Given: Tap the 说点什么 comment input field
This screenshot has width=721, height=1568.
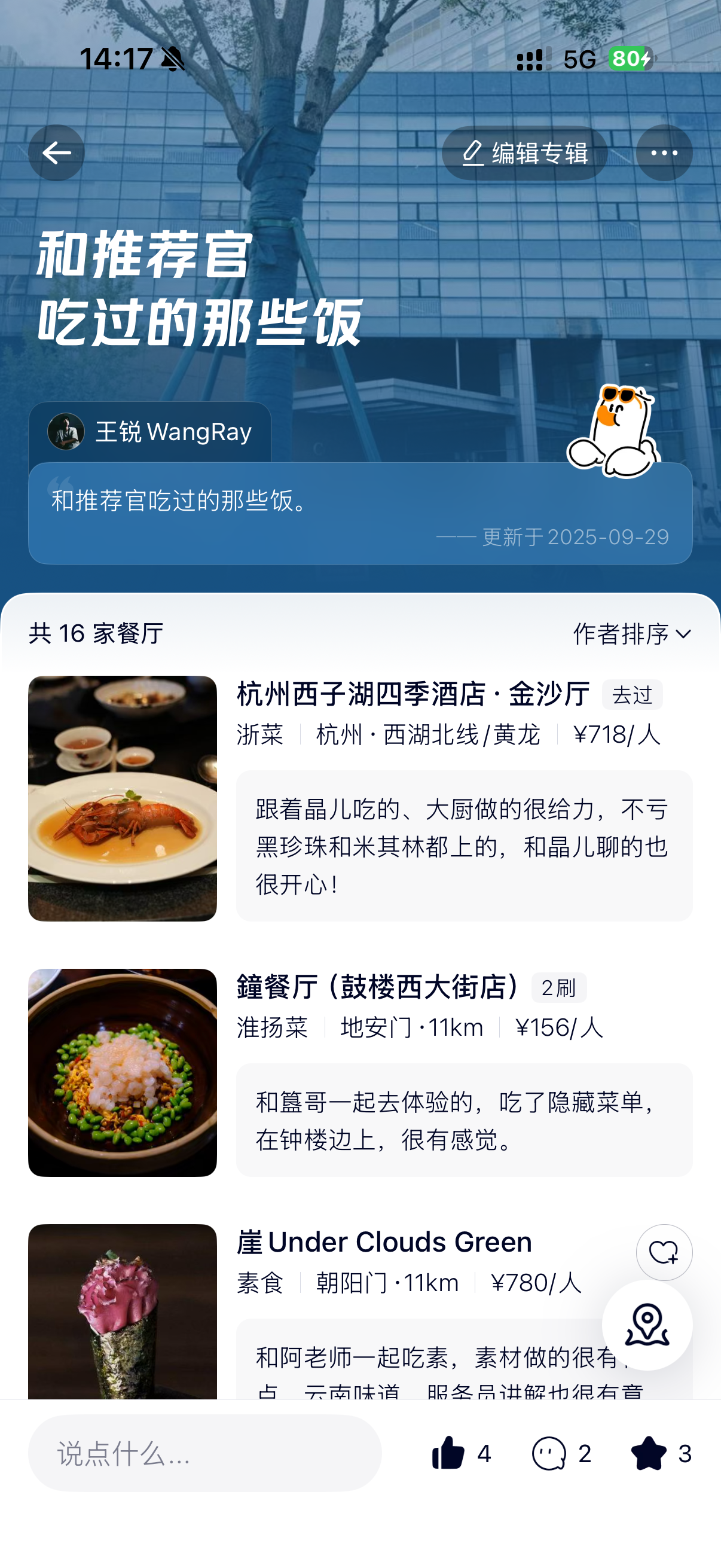Looking at the screenshot, I should coord(204,1453).
